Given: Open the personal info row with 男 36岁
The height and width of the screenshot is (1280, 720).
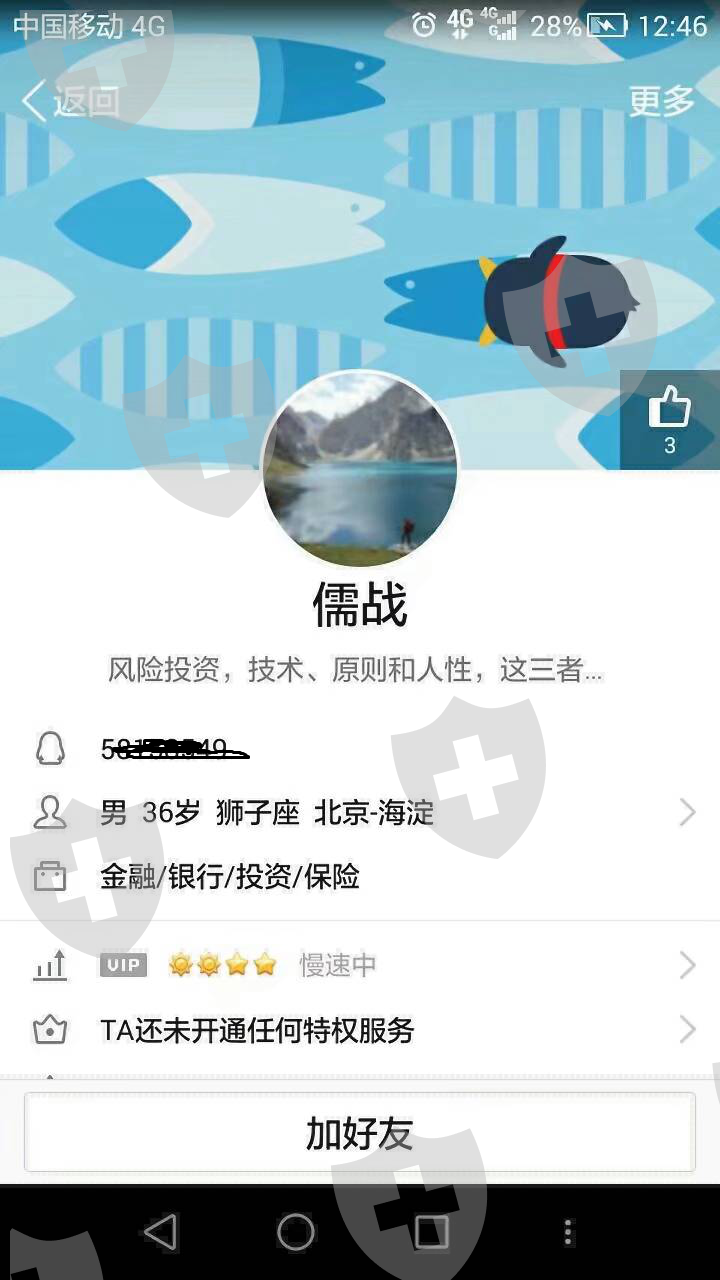Looking at the screenshot, I should pyautogui.click(x=360, y=813).
